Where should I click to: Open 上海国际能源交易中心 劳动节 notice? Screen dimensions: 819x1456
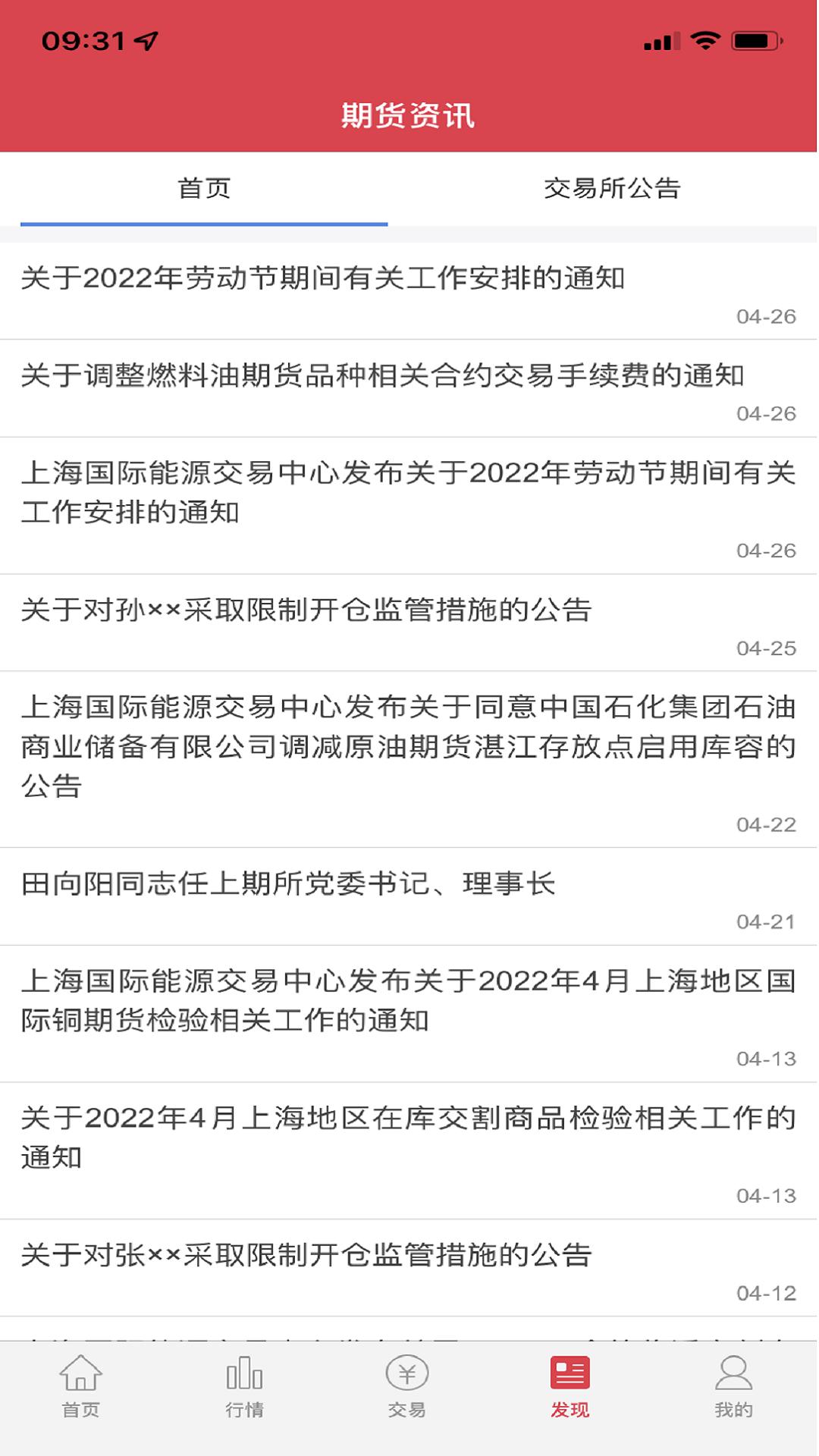click(x=408, y=492)
